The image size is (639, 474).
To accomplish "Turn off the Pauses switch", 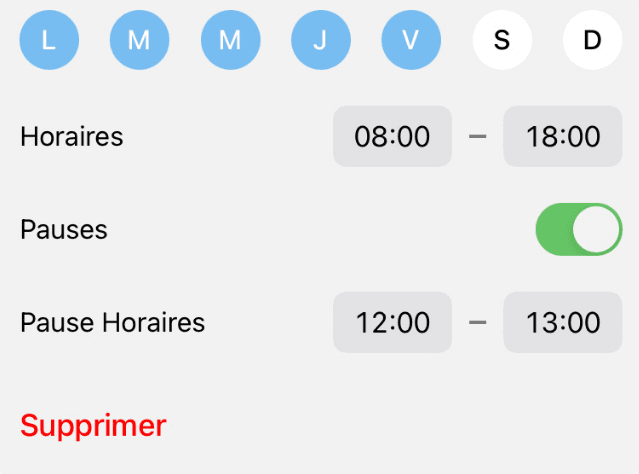I will coord(579,230).
